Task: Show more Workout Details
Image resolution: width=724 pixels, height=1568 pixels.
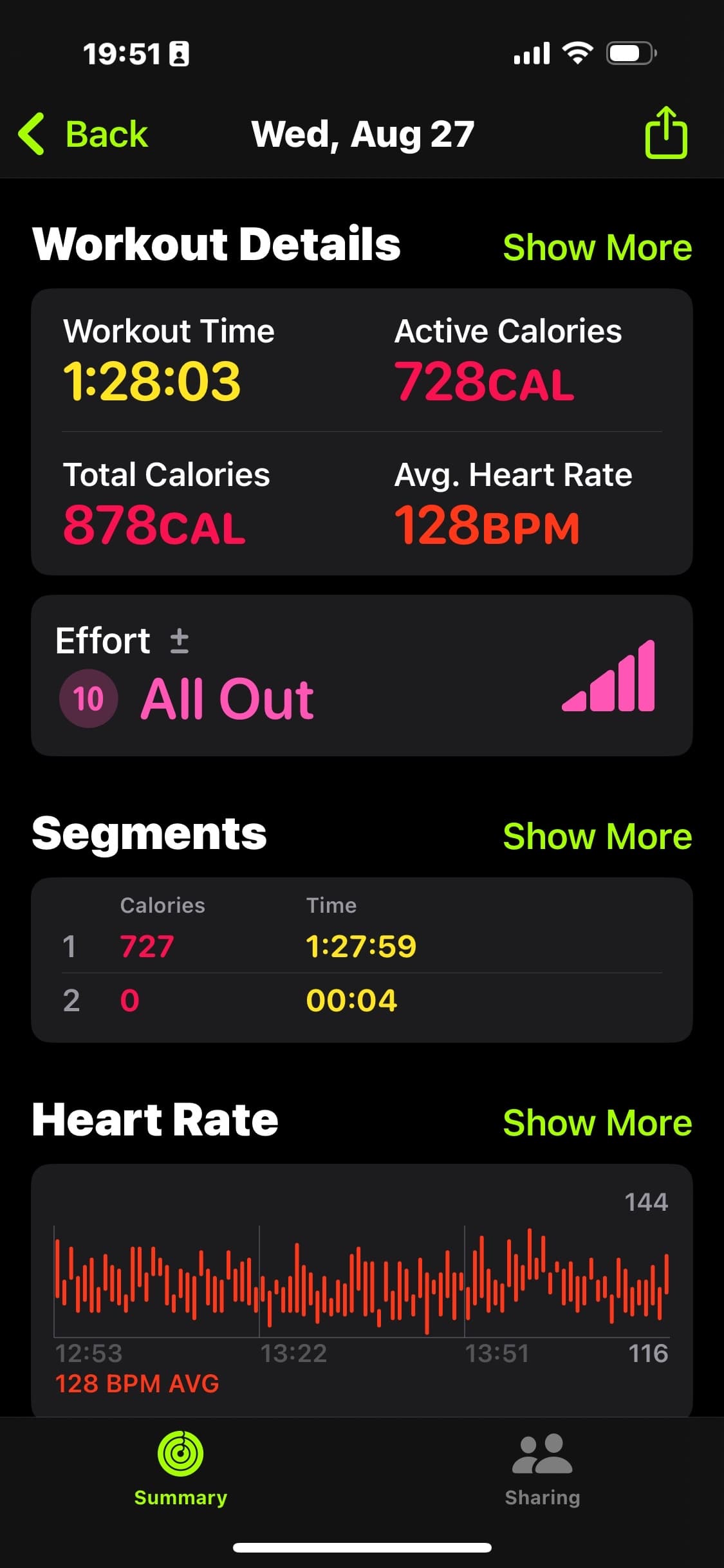Action: coord(597,247)
